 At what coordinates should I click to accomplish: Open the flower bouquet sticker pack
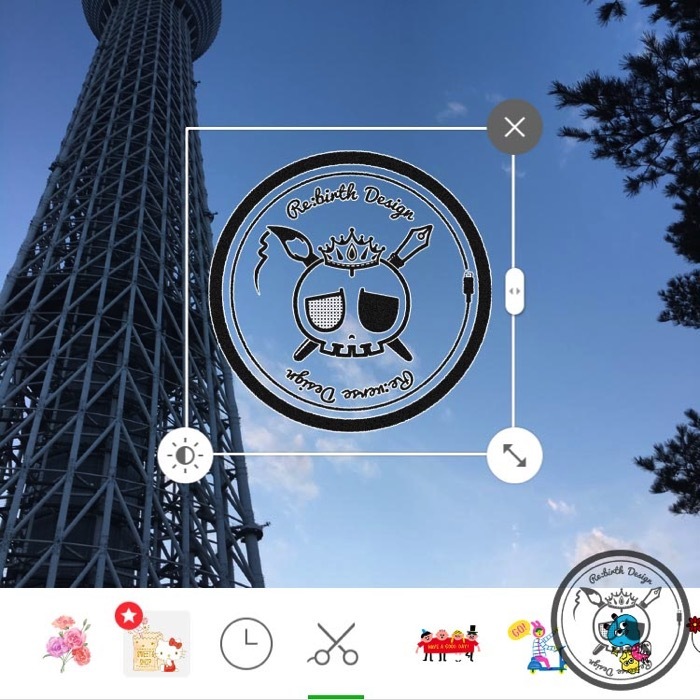click(x=67, y=643)
